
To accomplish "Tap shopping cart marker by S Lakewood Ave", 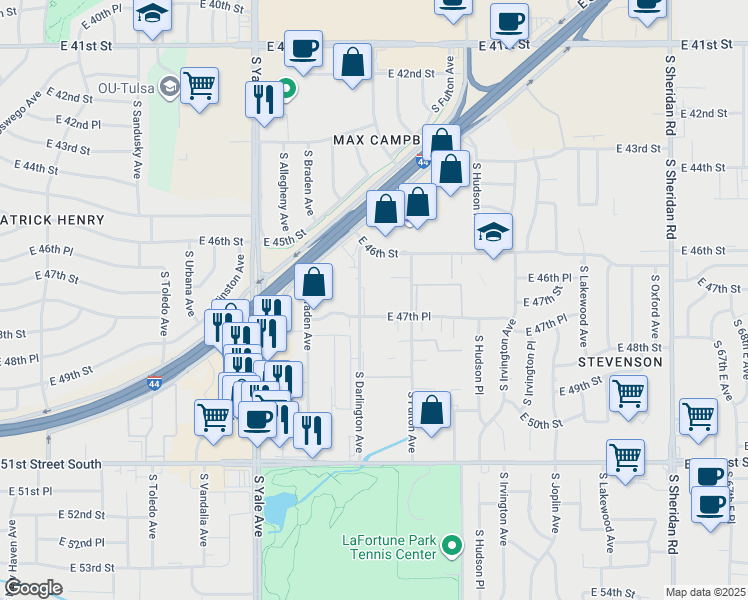I will (625, 457).
